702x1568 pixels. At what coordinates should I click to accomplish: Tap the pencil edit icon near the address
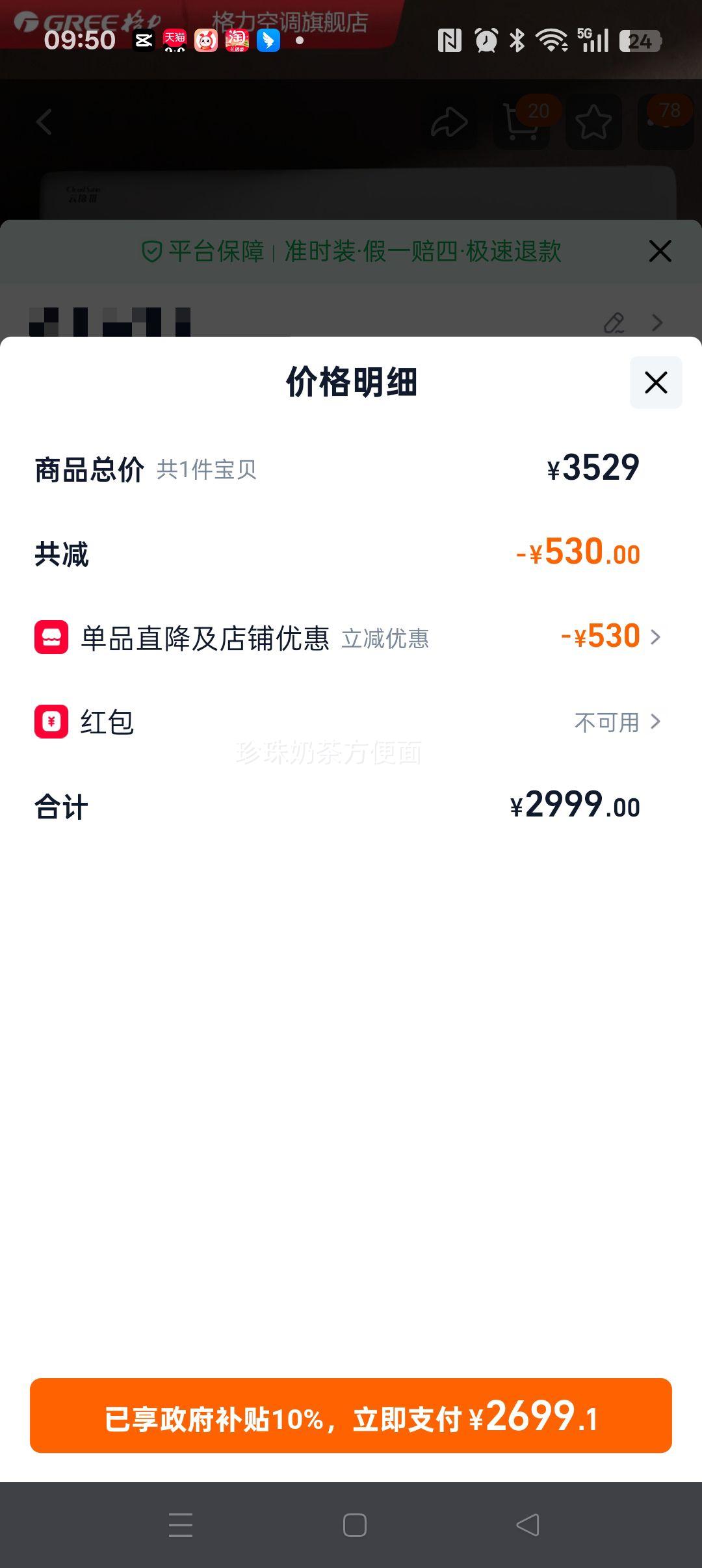point(614,323)
